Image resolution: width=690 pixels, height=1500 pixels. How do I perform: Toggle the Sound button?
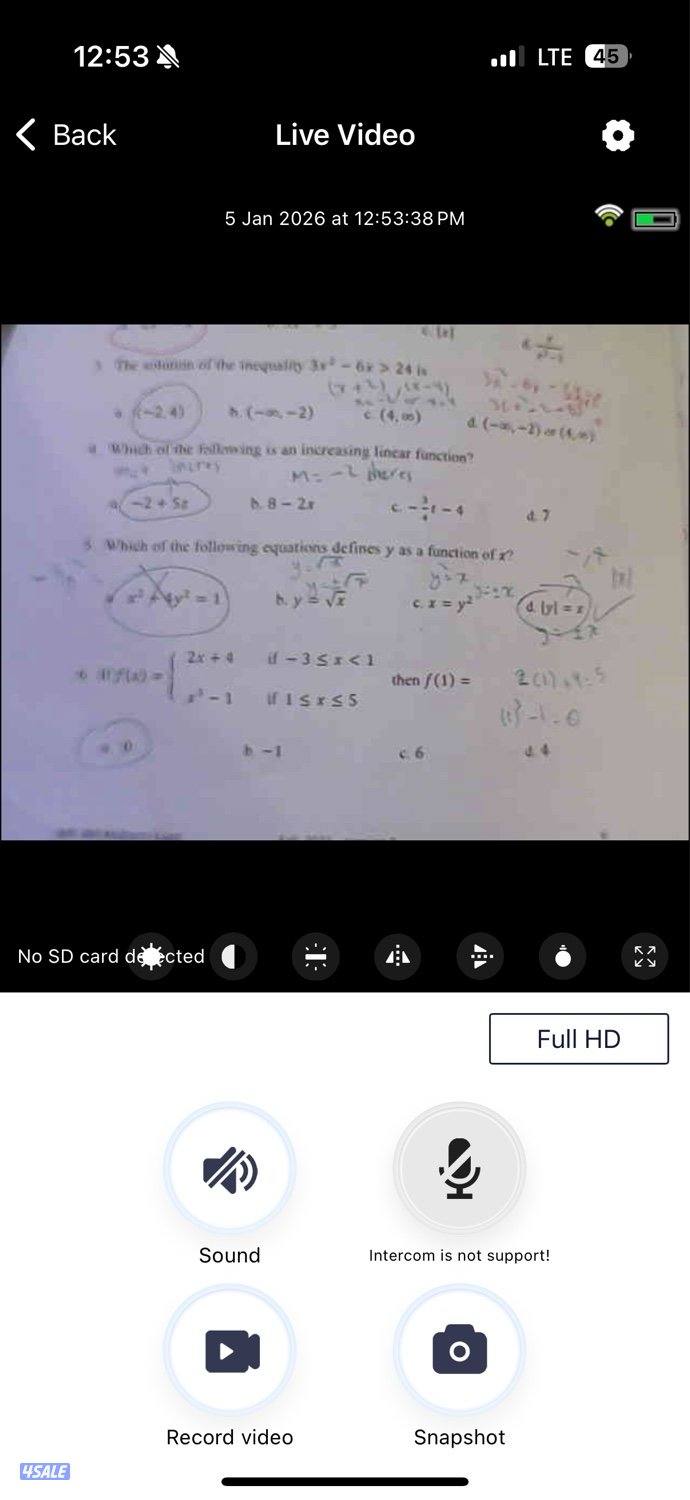[x=230, y=1168]
